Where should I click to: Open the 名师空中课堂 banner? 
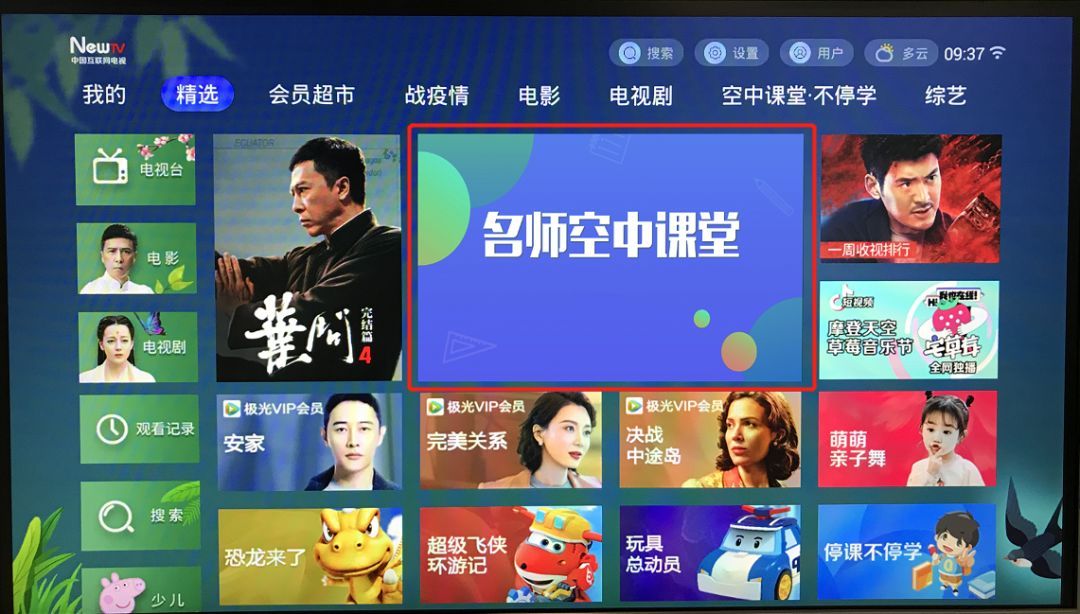[610, 258]
